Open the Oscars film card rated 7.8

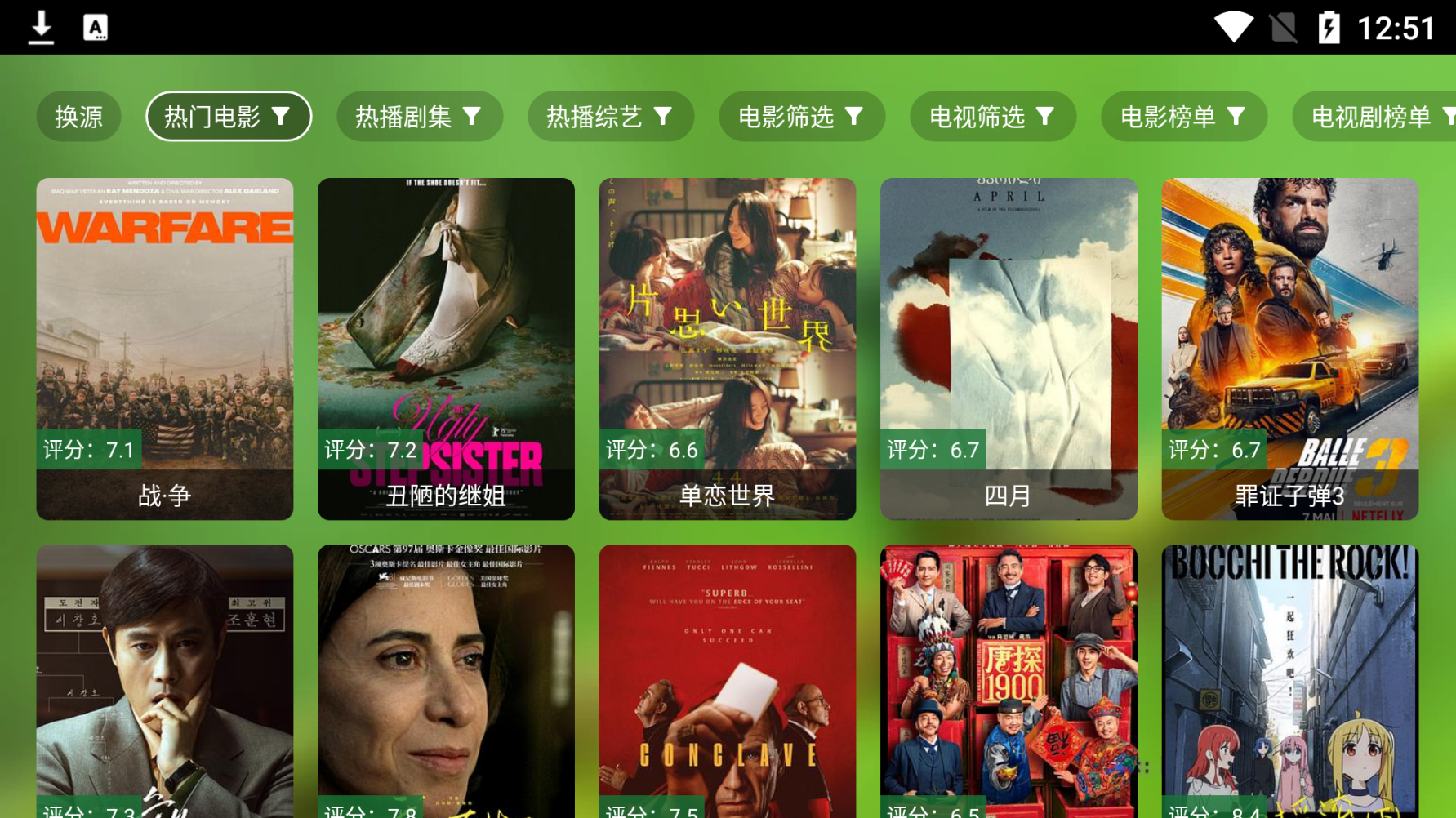click(446, 682)
